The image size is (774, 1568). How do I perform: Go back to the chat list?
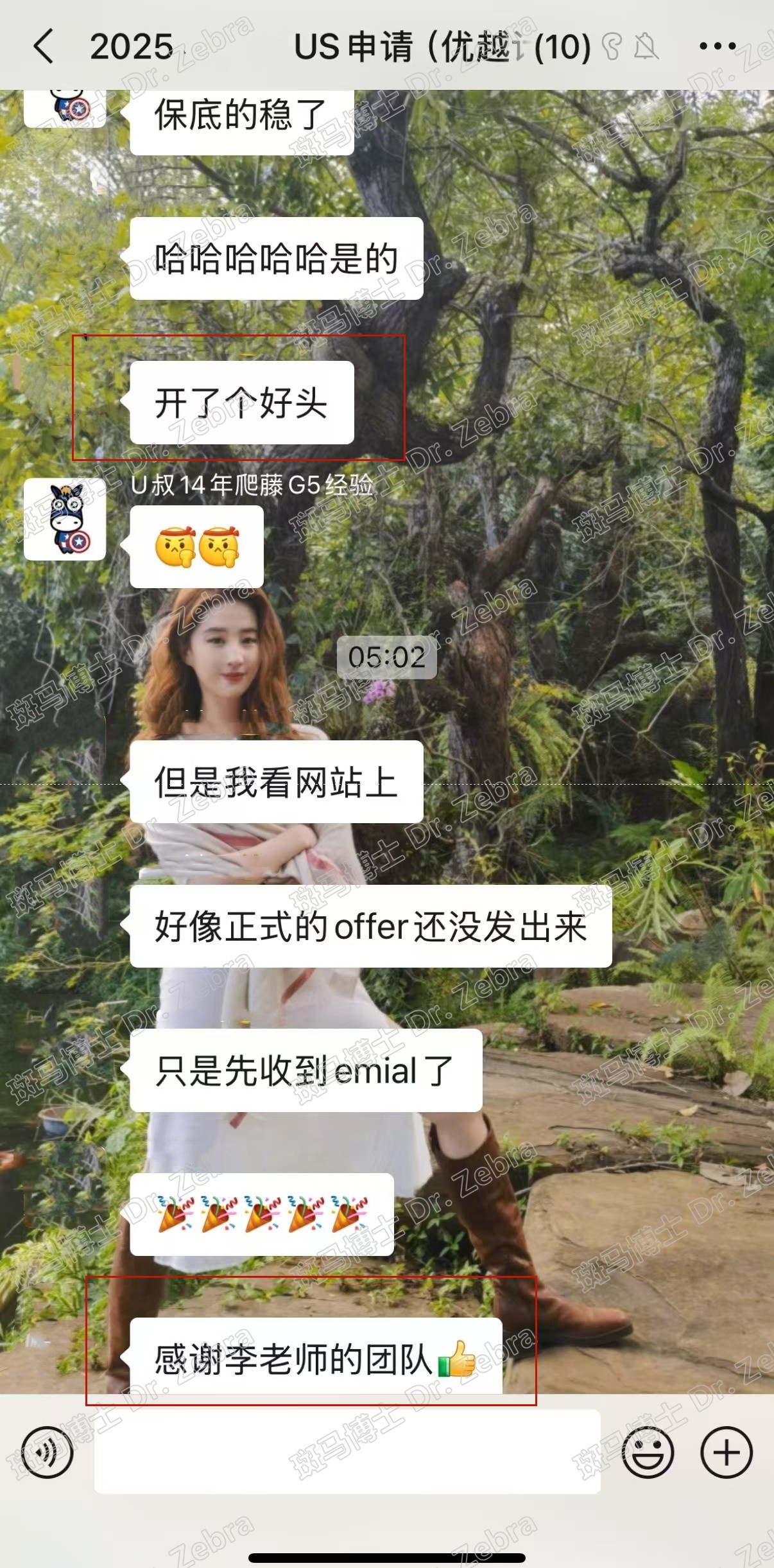(x=44, y=47)
